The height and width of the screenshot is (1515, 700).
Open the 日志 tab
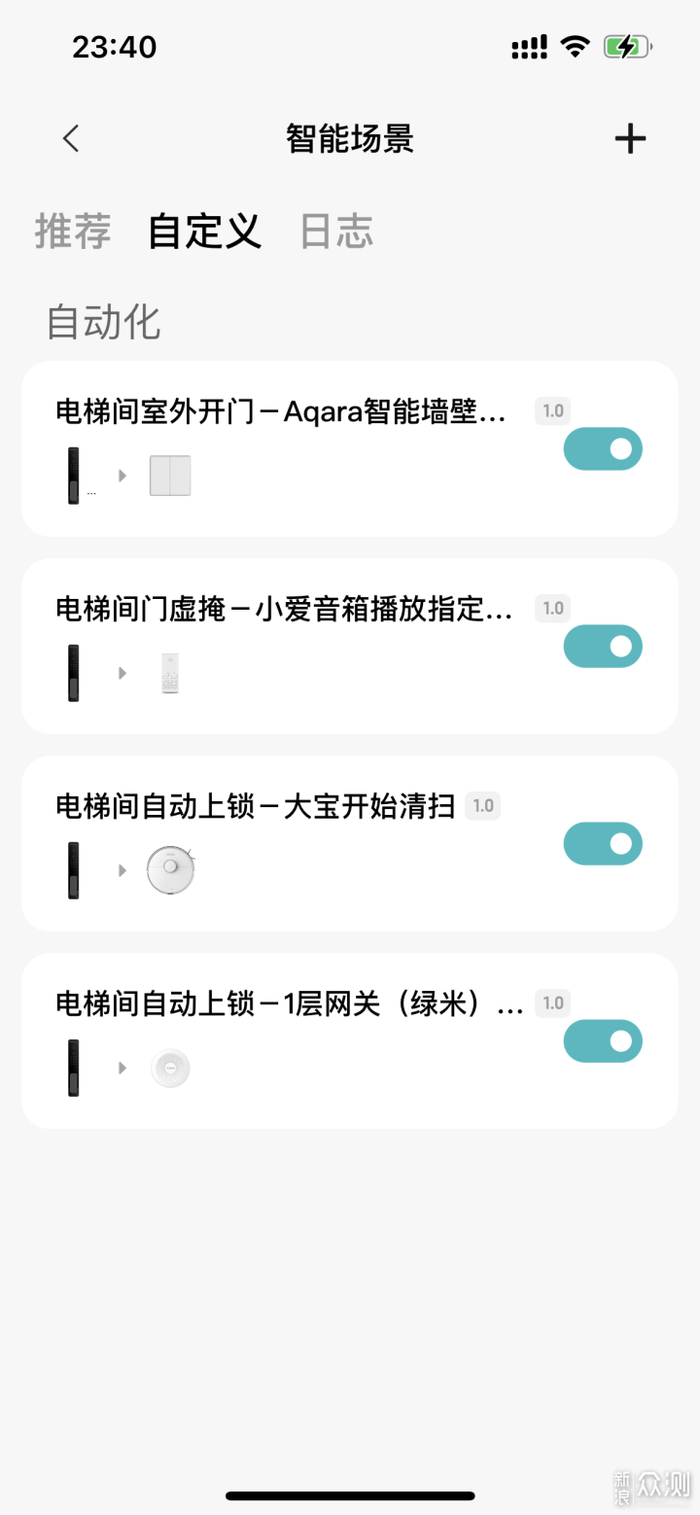(336, 231)
